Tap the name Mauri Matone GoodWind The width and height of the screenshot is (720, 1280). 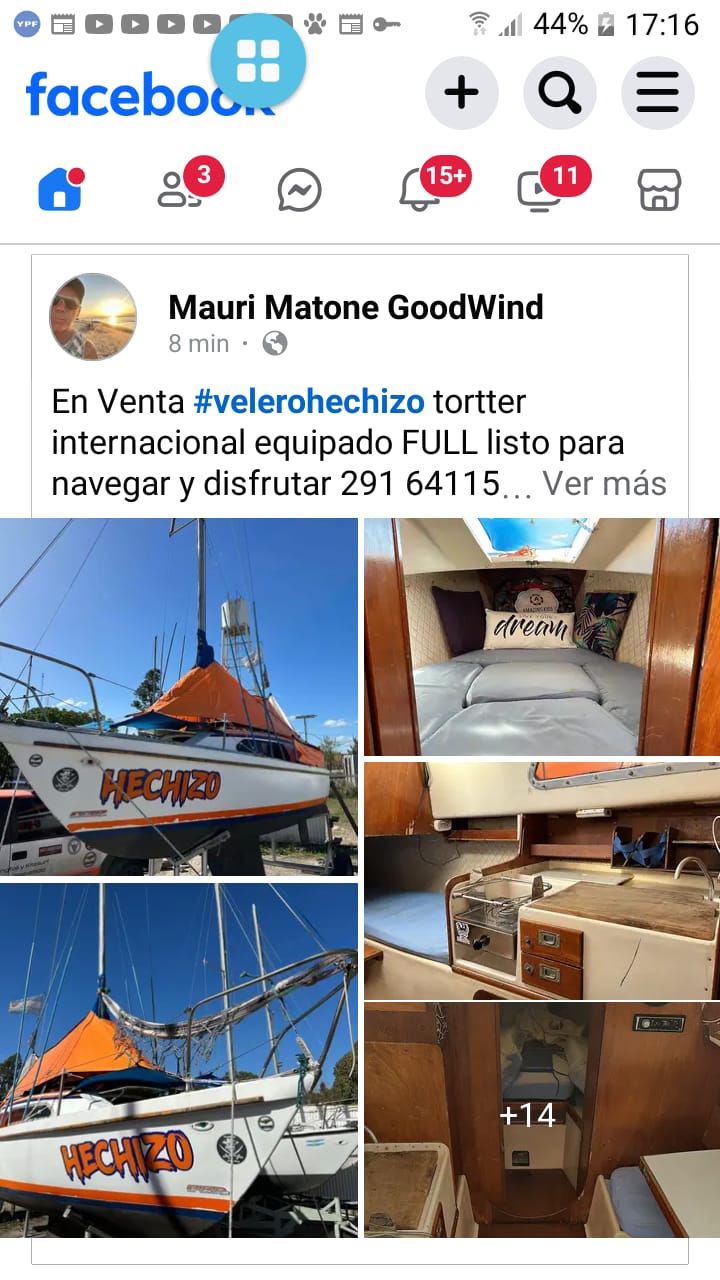coord(356,307)
